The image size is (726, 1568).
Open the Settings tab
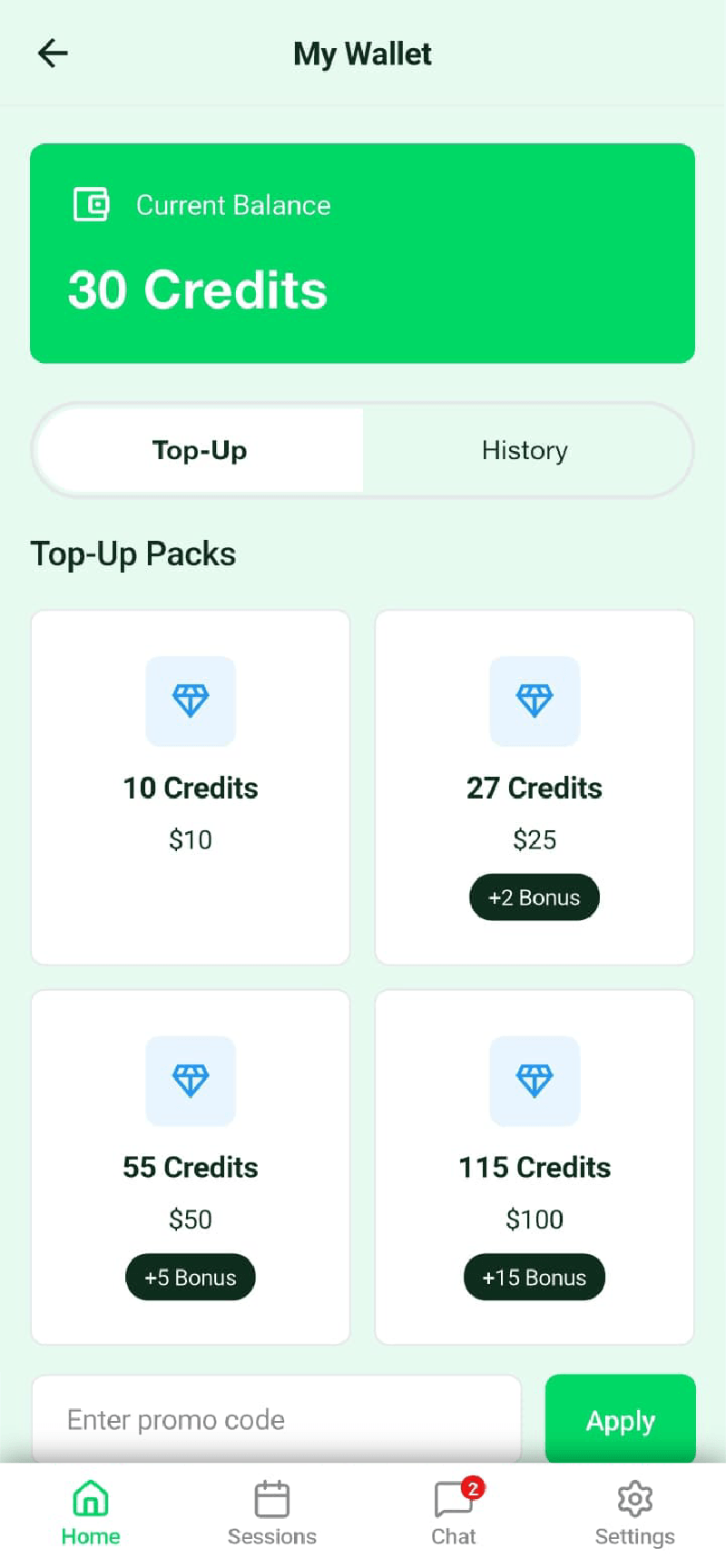pyautogui.click(x=634, y=1513)
